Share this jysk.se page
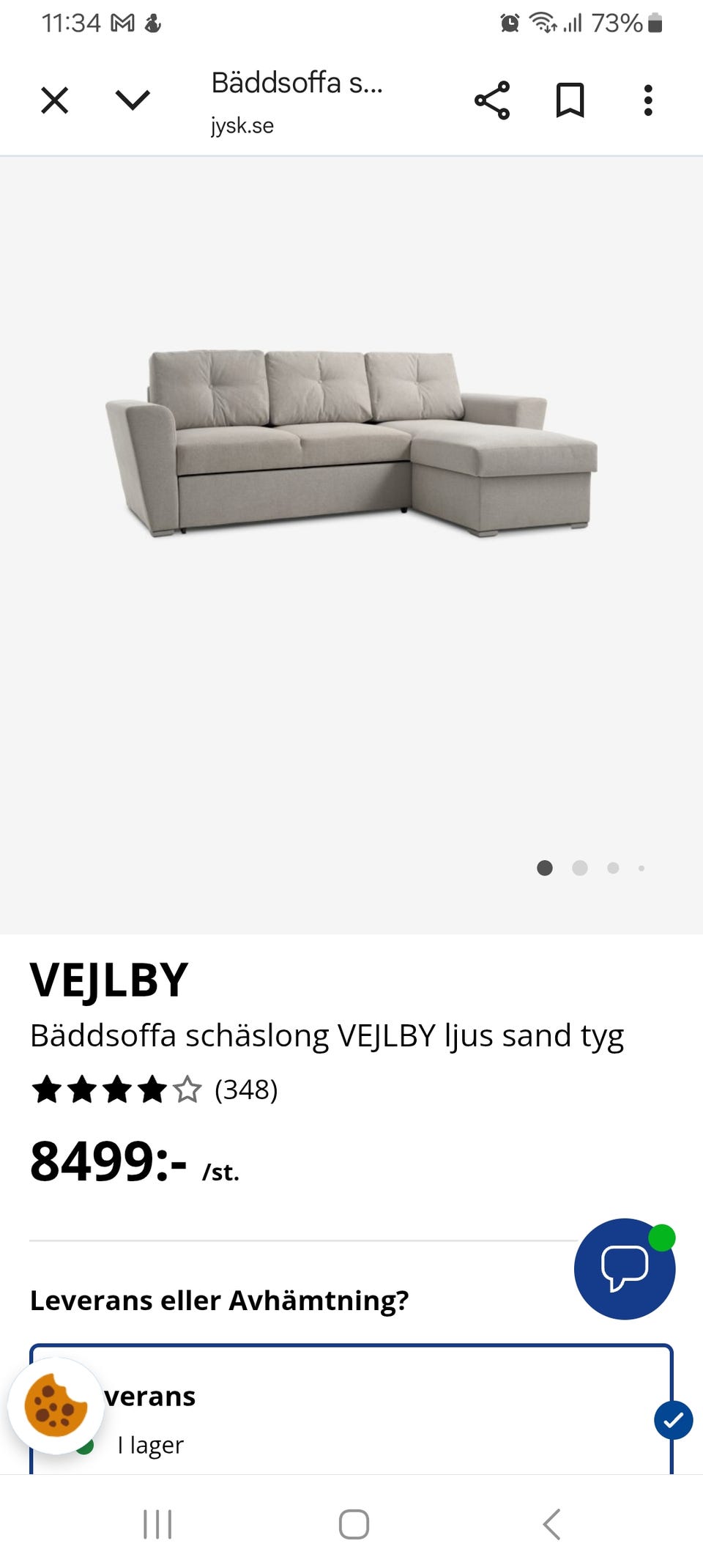 point(492,100)
